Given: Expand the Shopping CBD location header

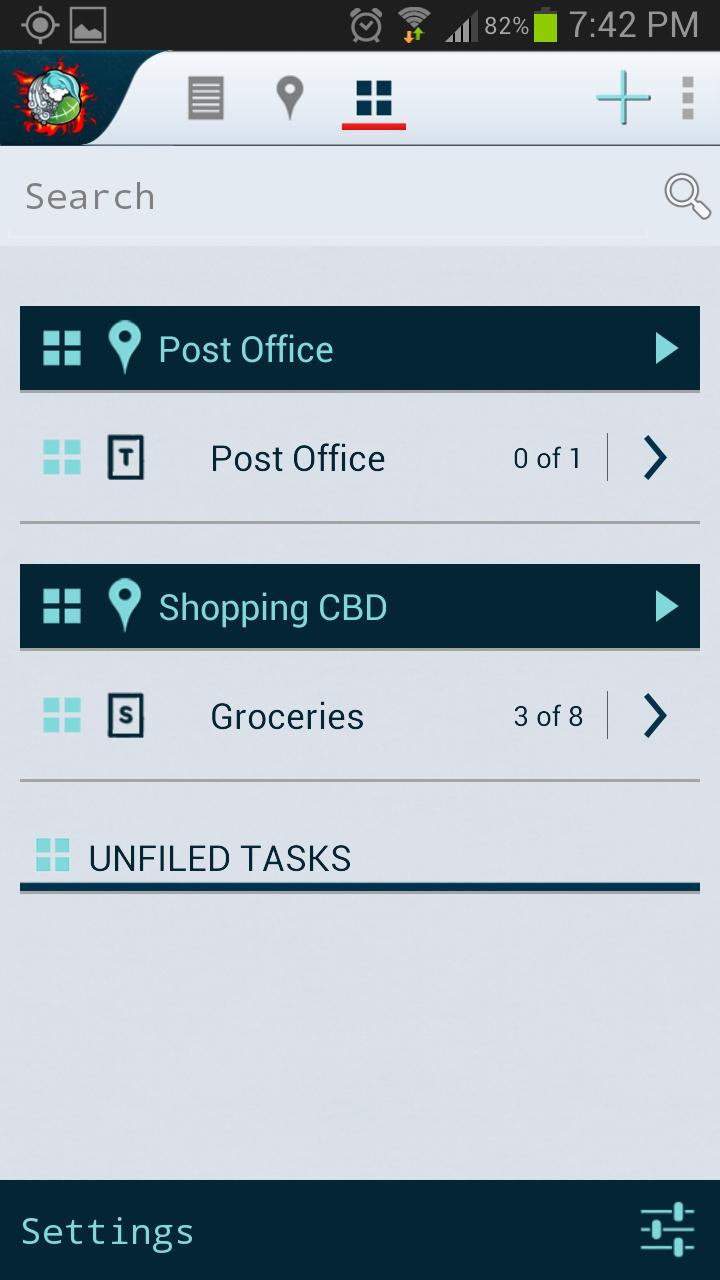Looking at the screenshot, I should point(666,606).
